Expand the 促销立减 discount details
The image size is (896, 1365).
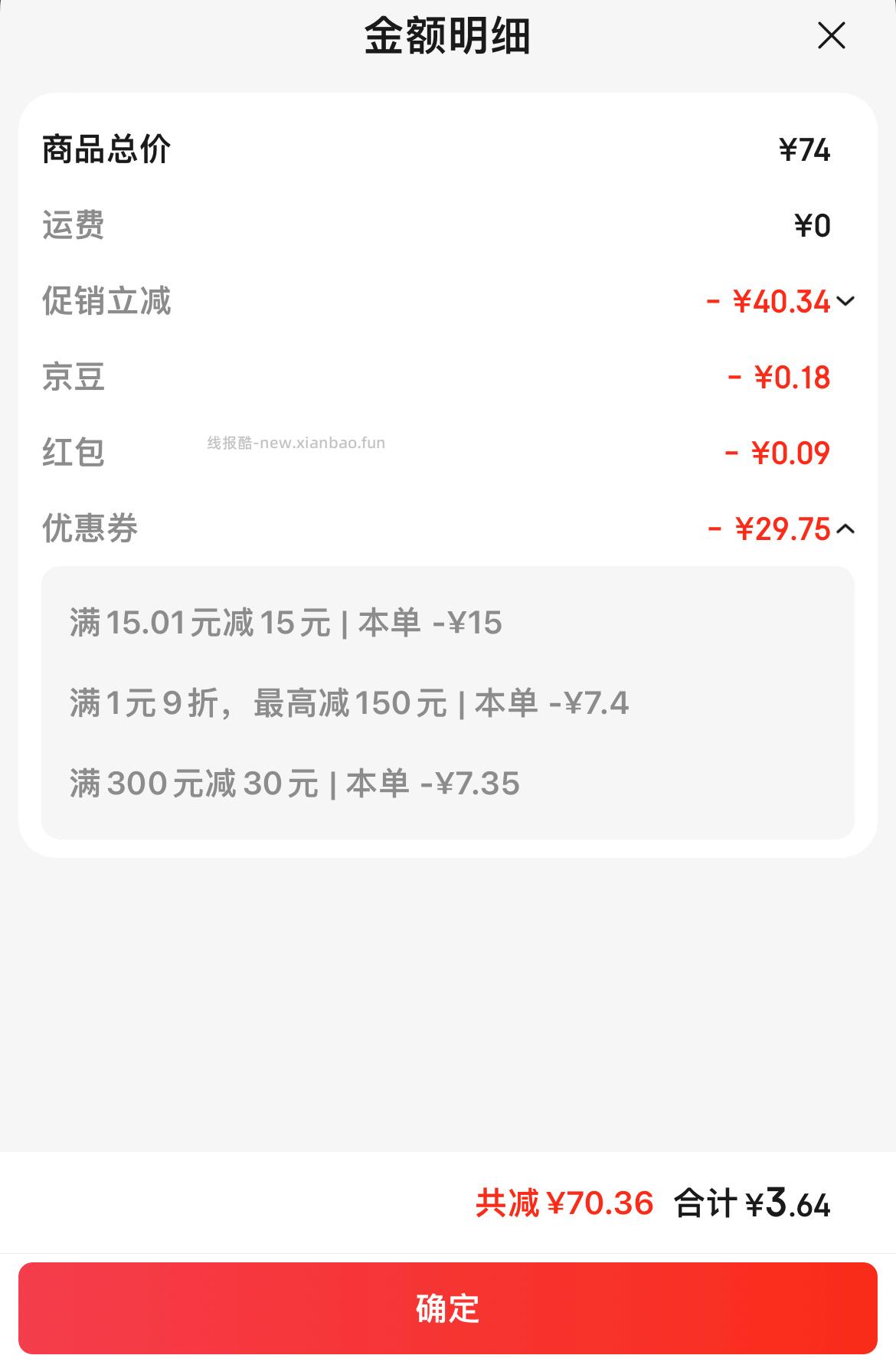pyautogui.click(x=845, y=303)
